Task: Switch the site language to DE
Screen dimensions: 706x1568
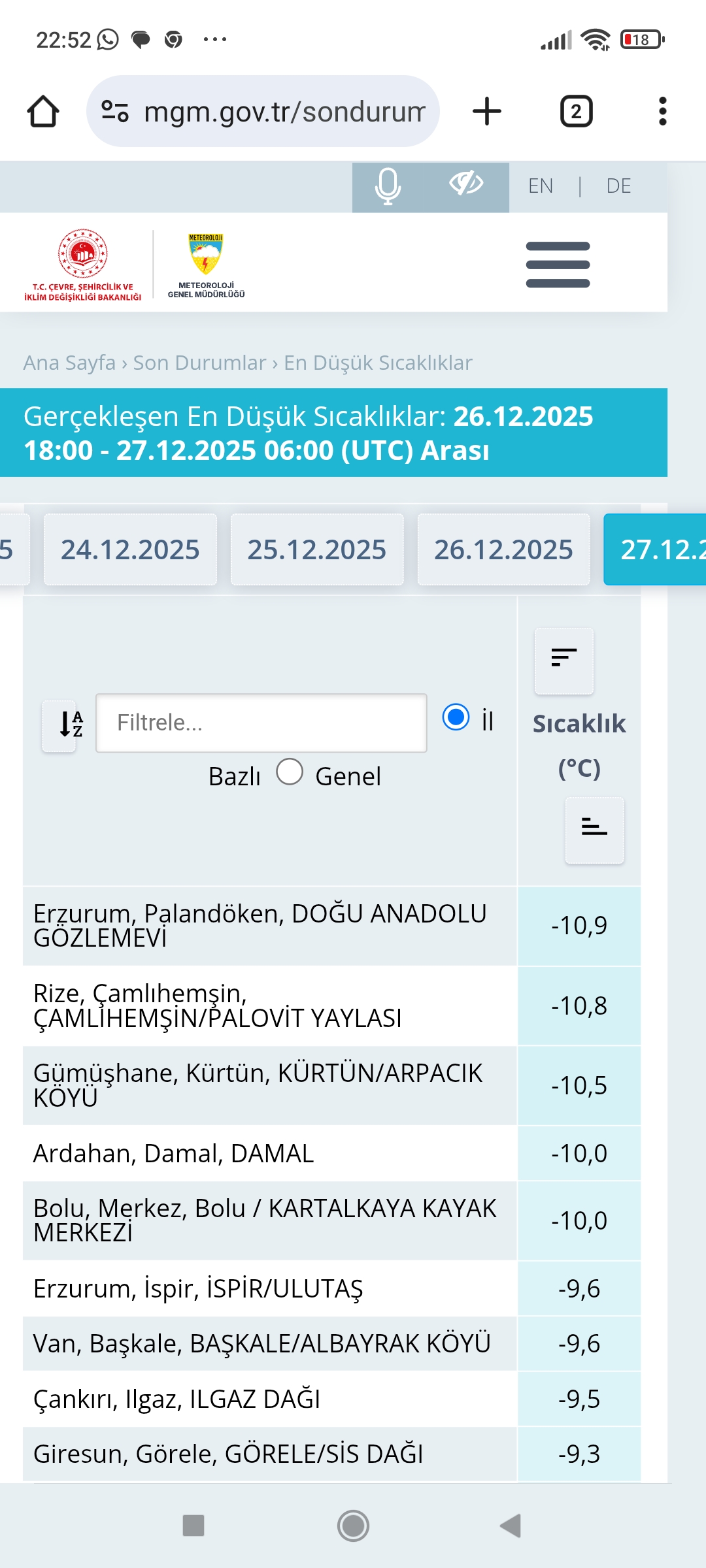Action: (618, 186)
